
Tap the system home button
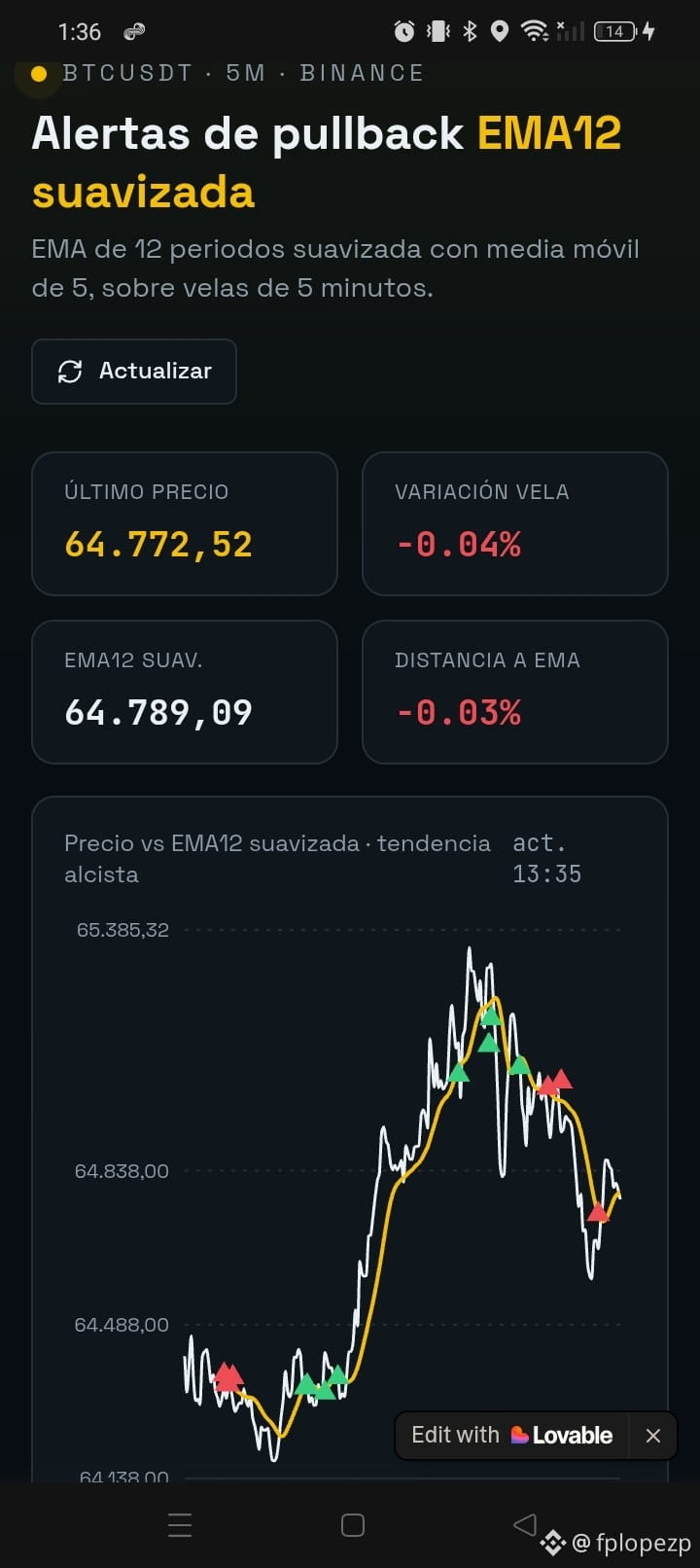pyautogui.click(x=353, y=1525)
